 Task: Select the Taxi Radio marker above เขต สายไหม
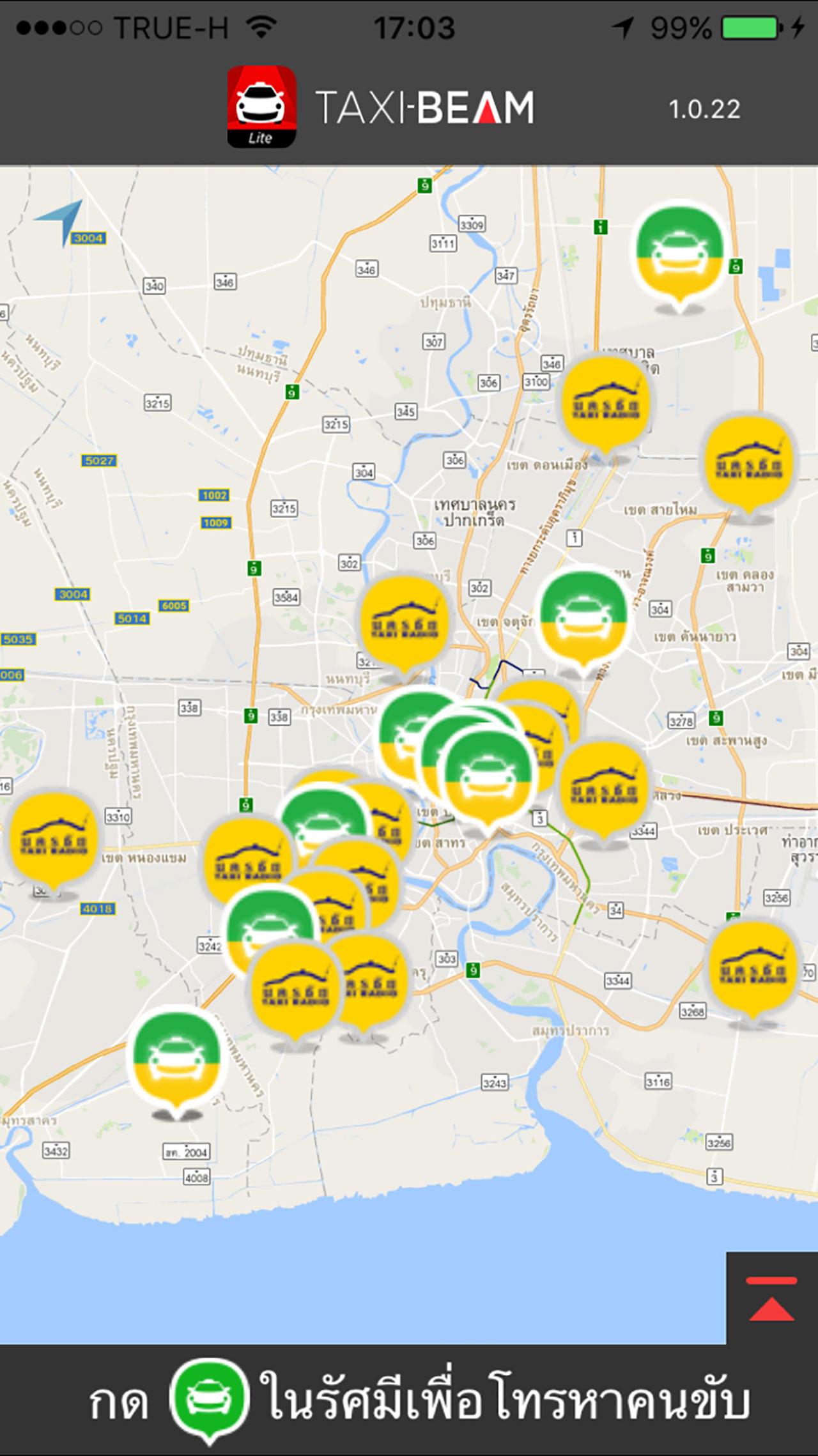pos(749,461)
